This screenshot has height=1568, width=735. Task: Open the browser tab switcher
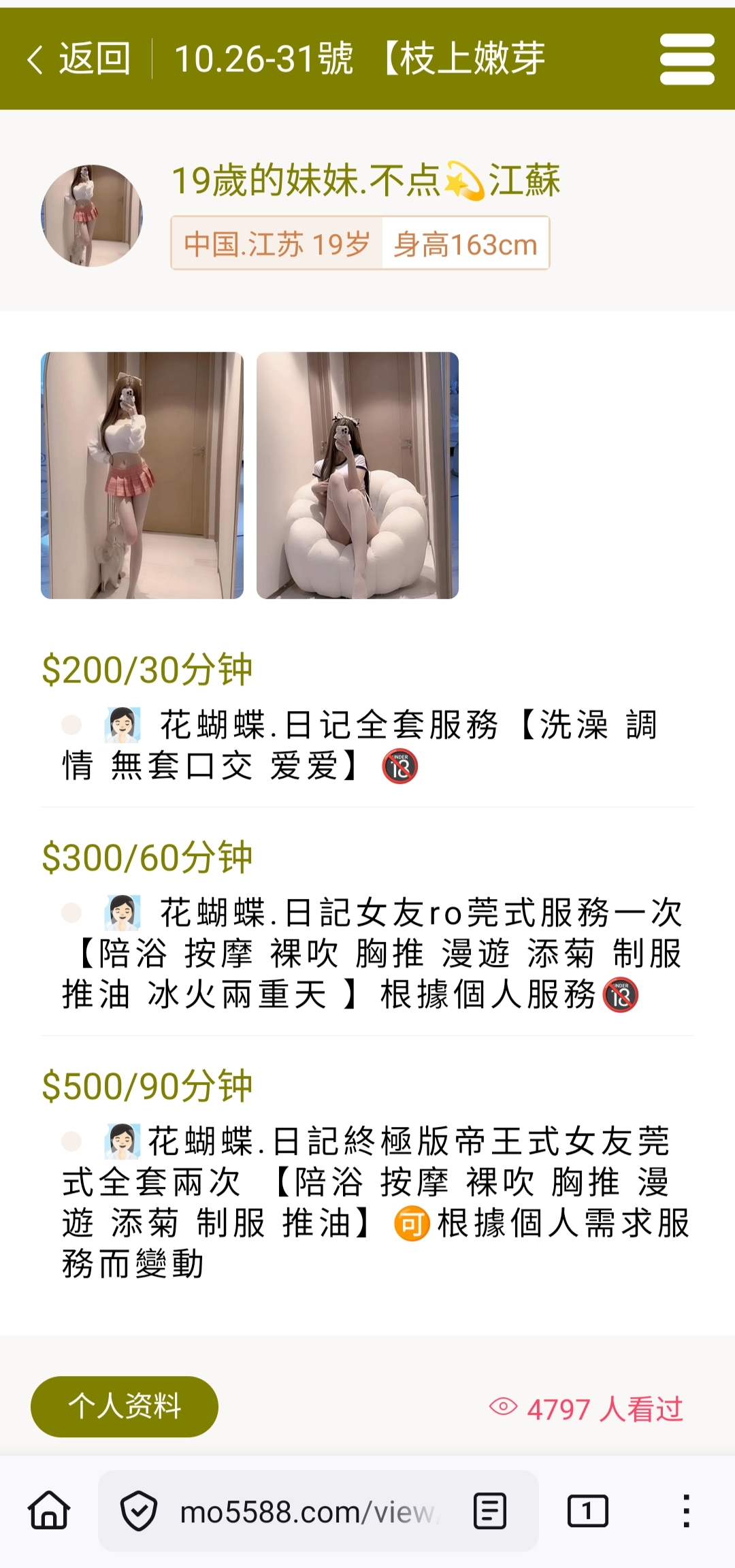tap(587, 1512)
